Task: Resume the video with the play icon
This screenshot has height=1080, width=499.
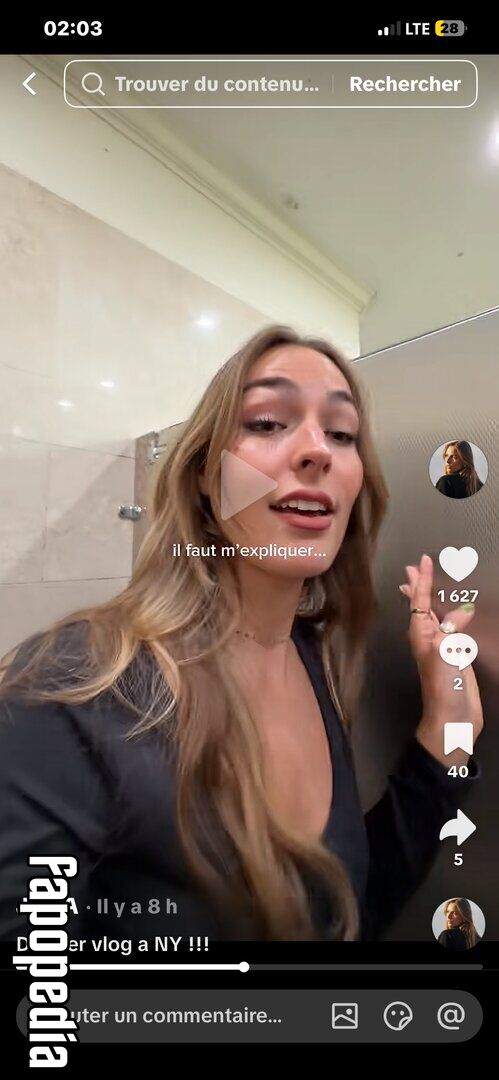Action: coord(247,484)
